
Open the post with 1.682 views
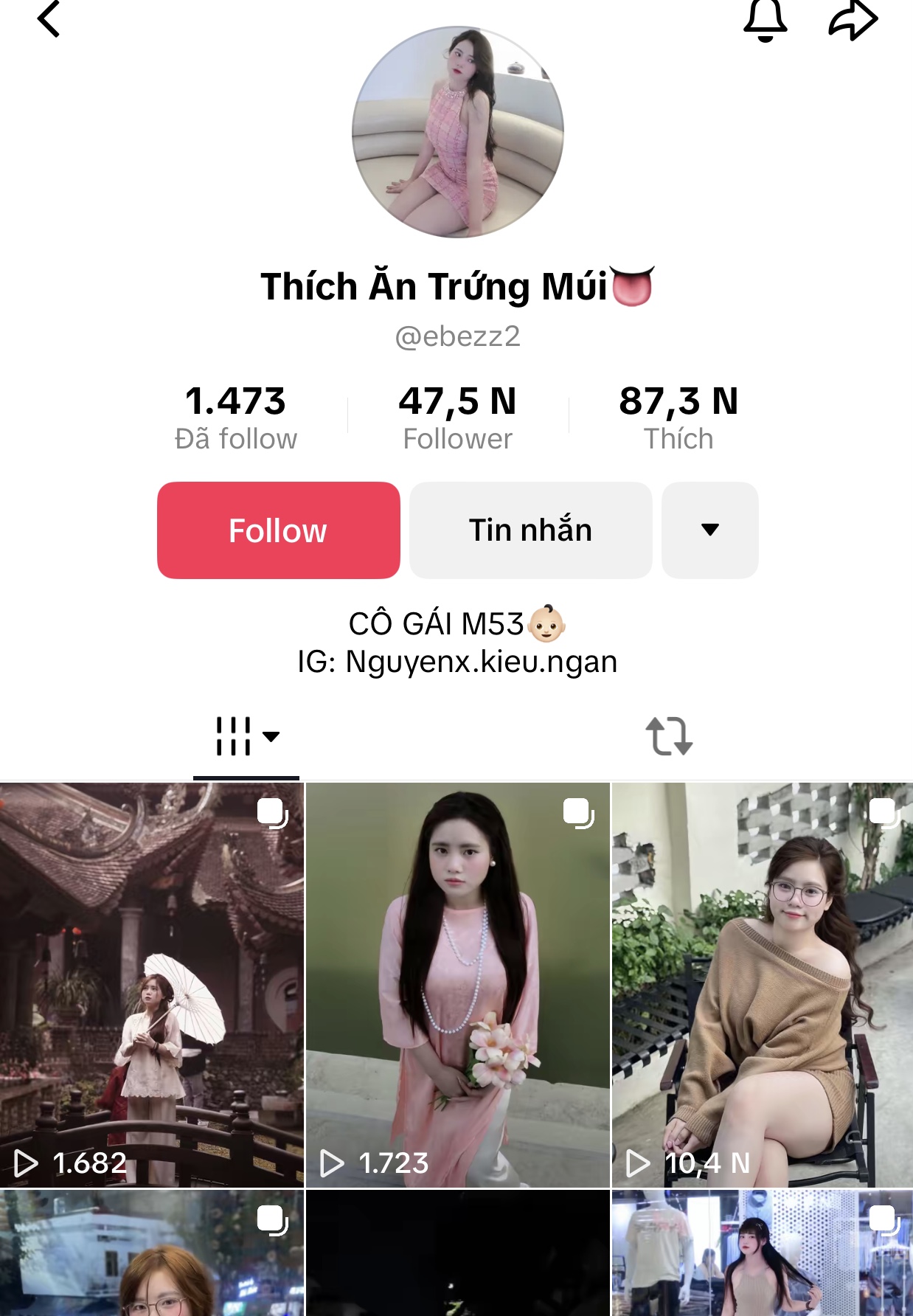[151, 985]
